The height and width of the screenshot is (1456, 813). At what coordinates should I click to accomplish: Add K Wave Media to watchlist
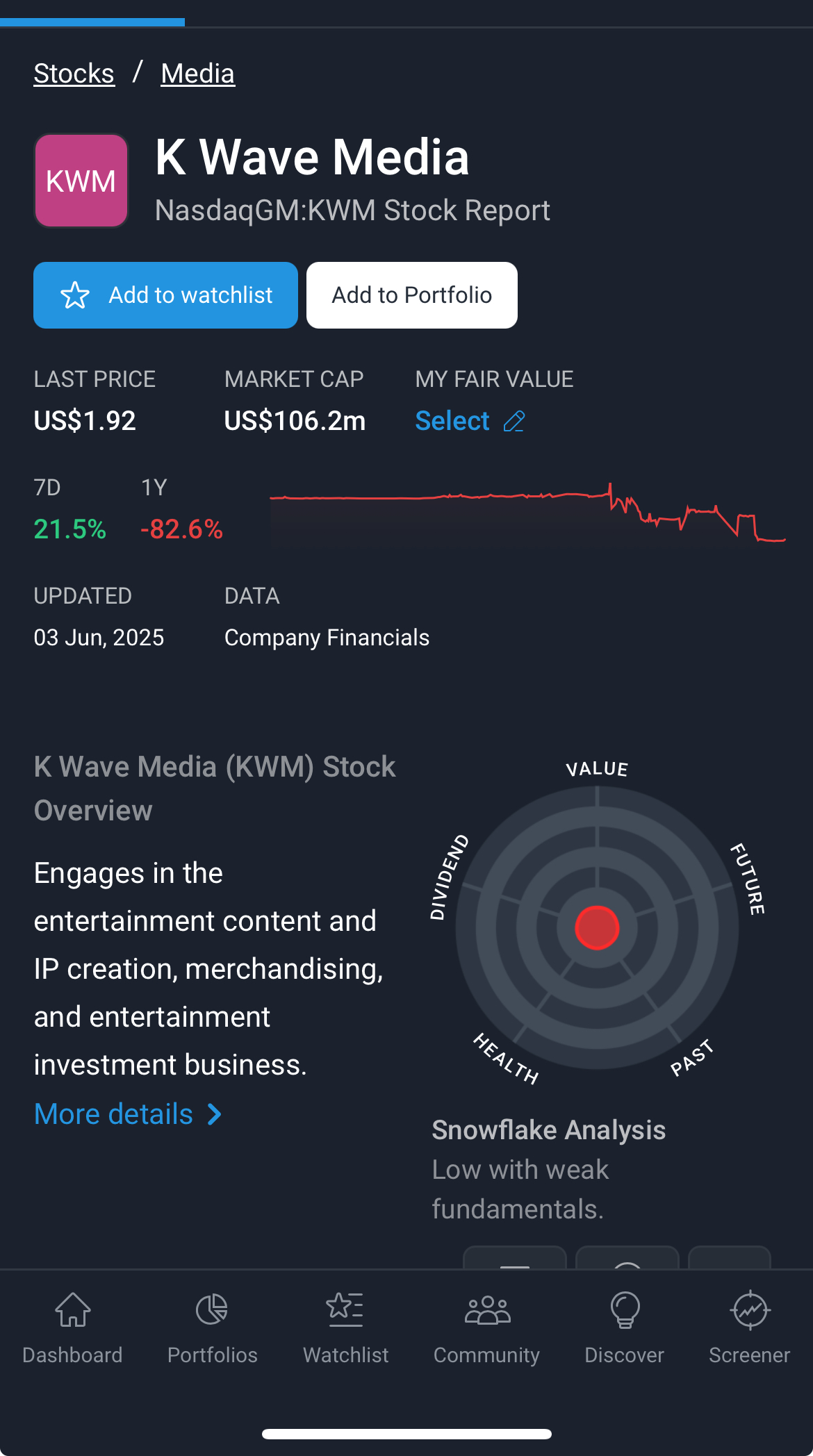tap(165, 295)
